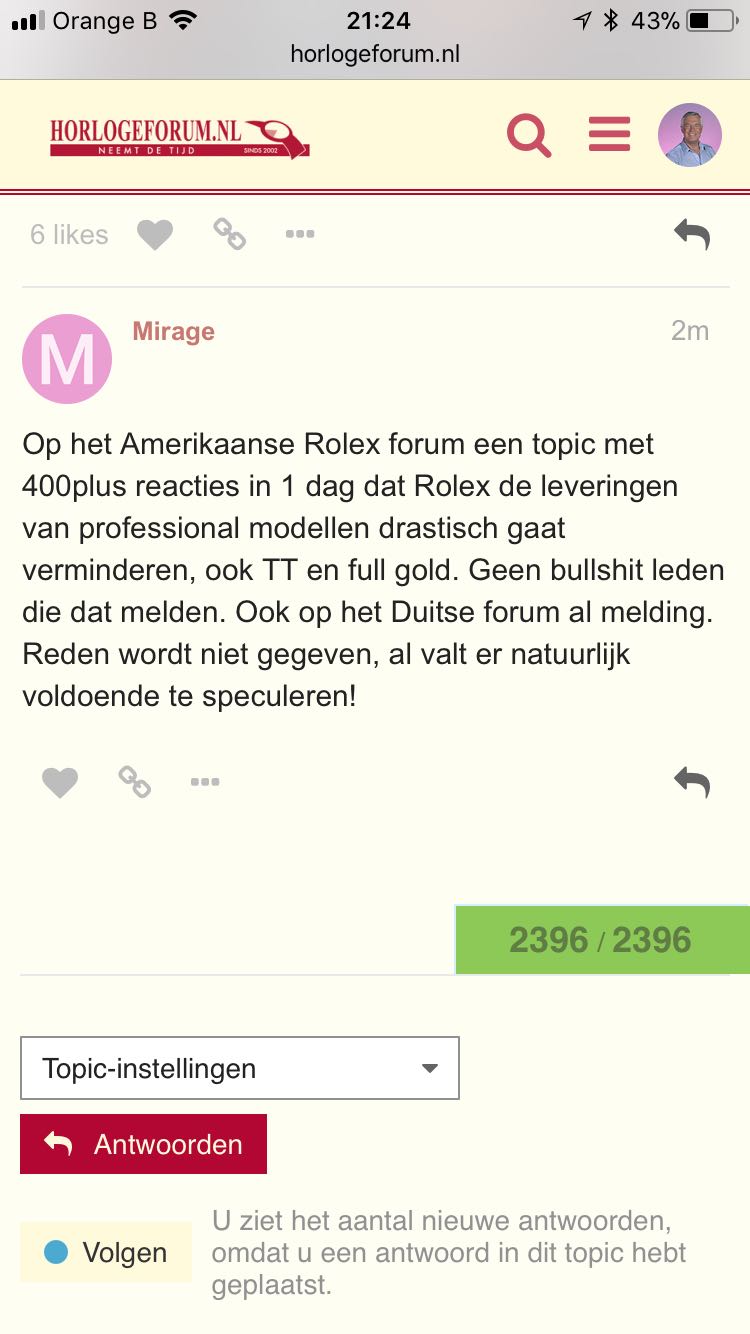Screen dimensions: 750x1334
Task: Reply to the post with 6 likes
Action: (692, 235)
